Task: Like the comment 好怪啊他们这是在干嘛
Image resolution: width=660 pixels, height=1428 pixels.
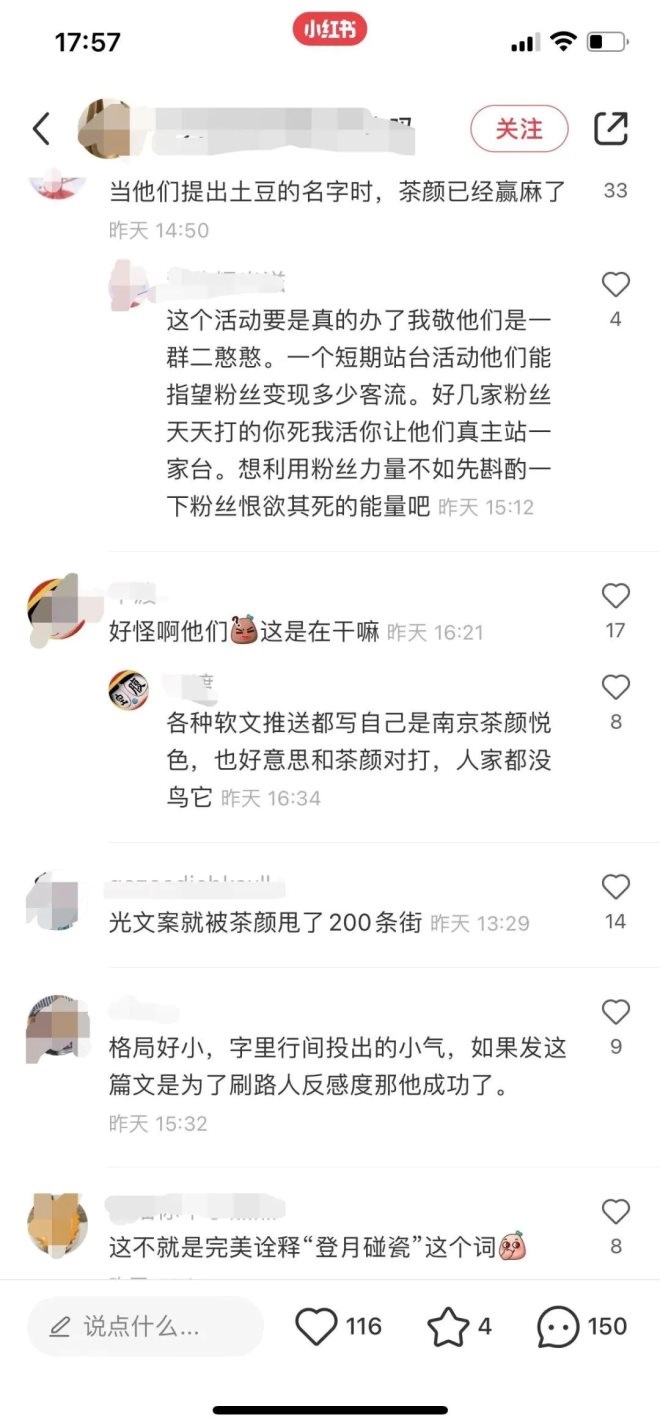Action: (615, 597)
